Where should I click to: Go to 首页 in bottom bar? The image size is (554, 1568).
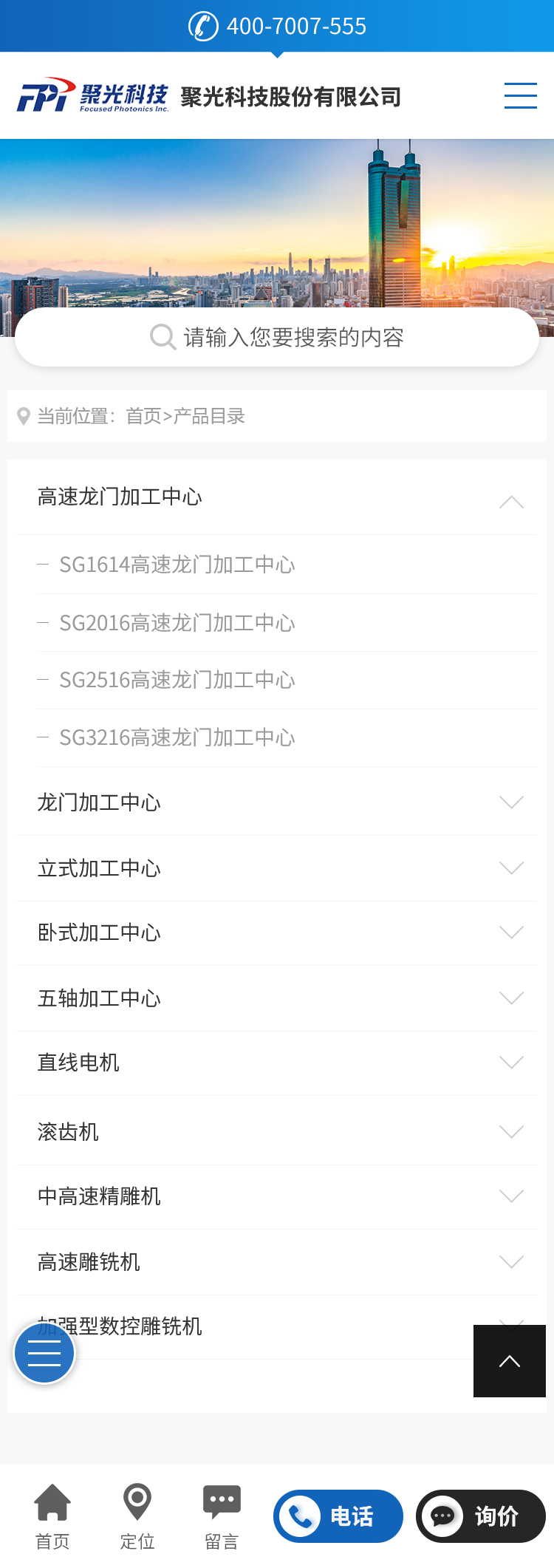[x=52, y=1516]
